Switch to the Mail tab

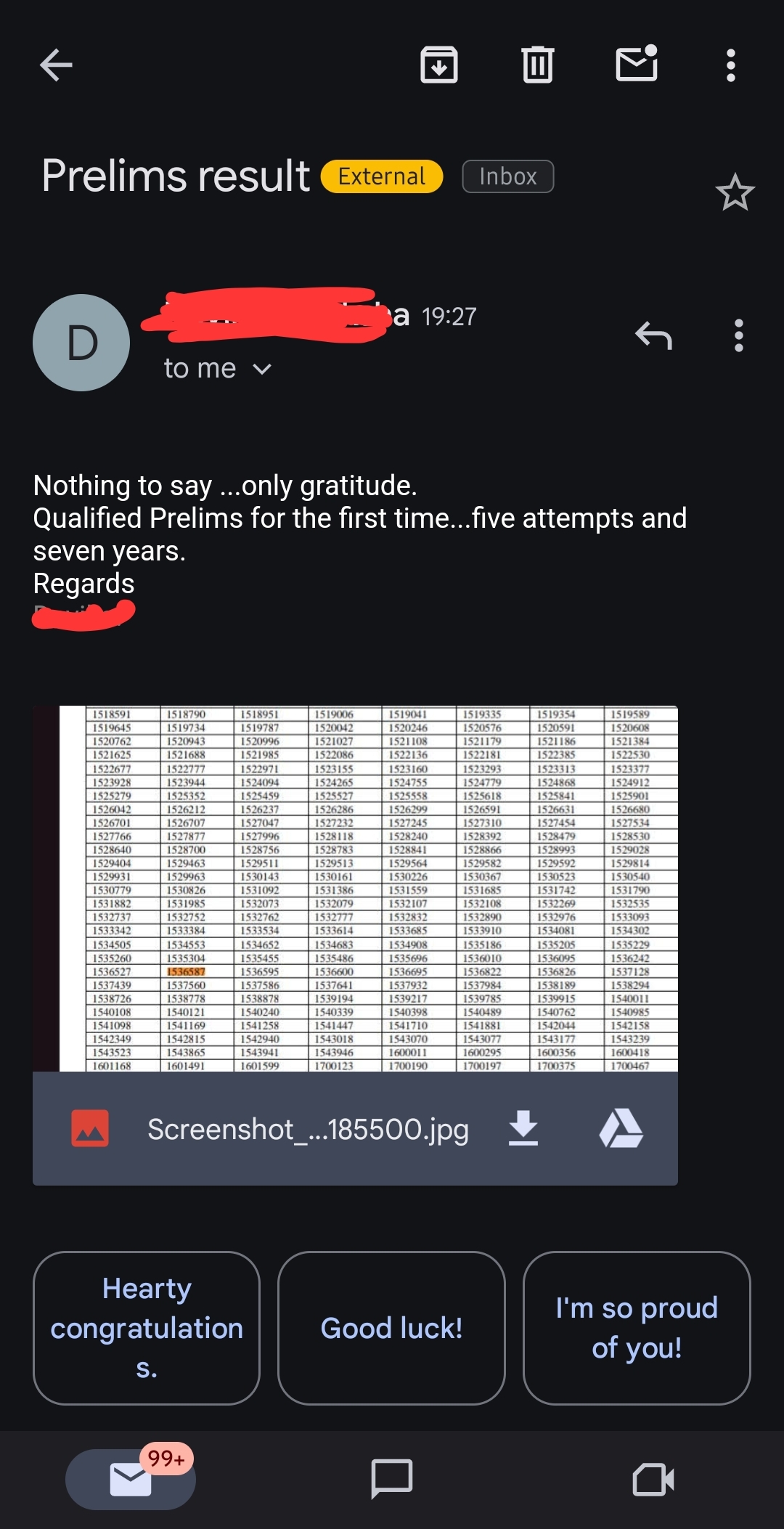pyautogui.click(x=131, y=1479)
